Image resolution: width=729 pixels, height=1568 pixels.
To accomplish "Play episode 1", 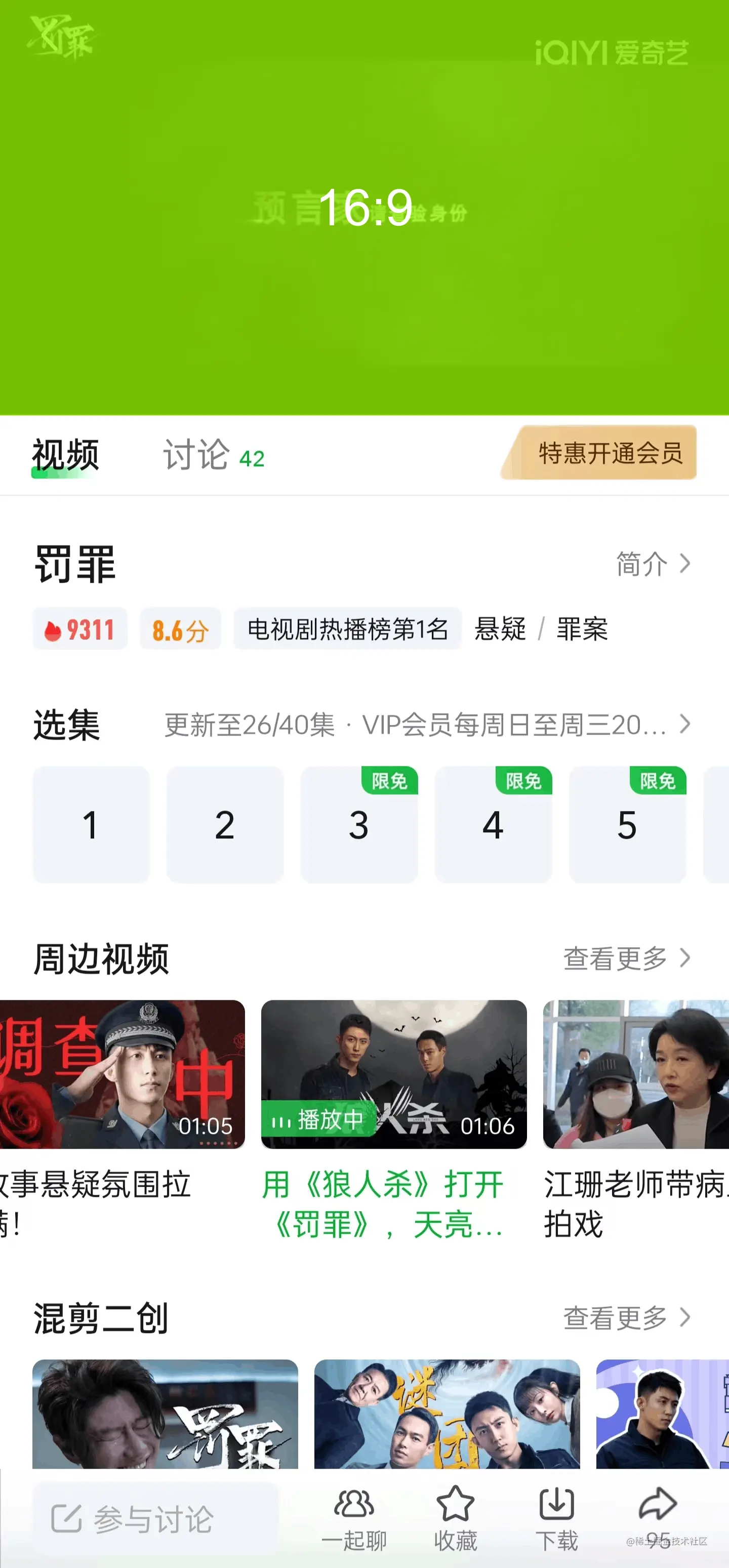I will [x=91, y=825].
